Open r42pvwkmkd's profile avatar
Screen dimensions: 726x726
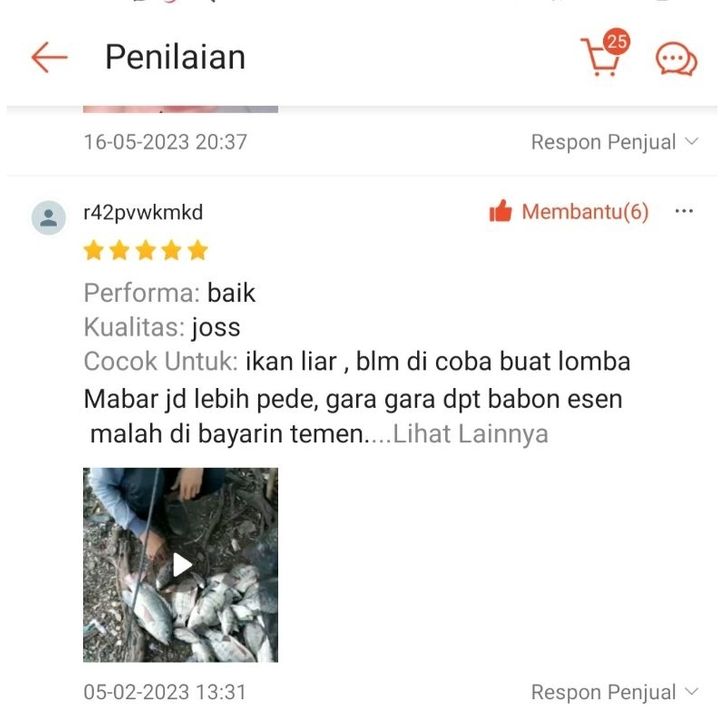click(x=48, y=216)
